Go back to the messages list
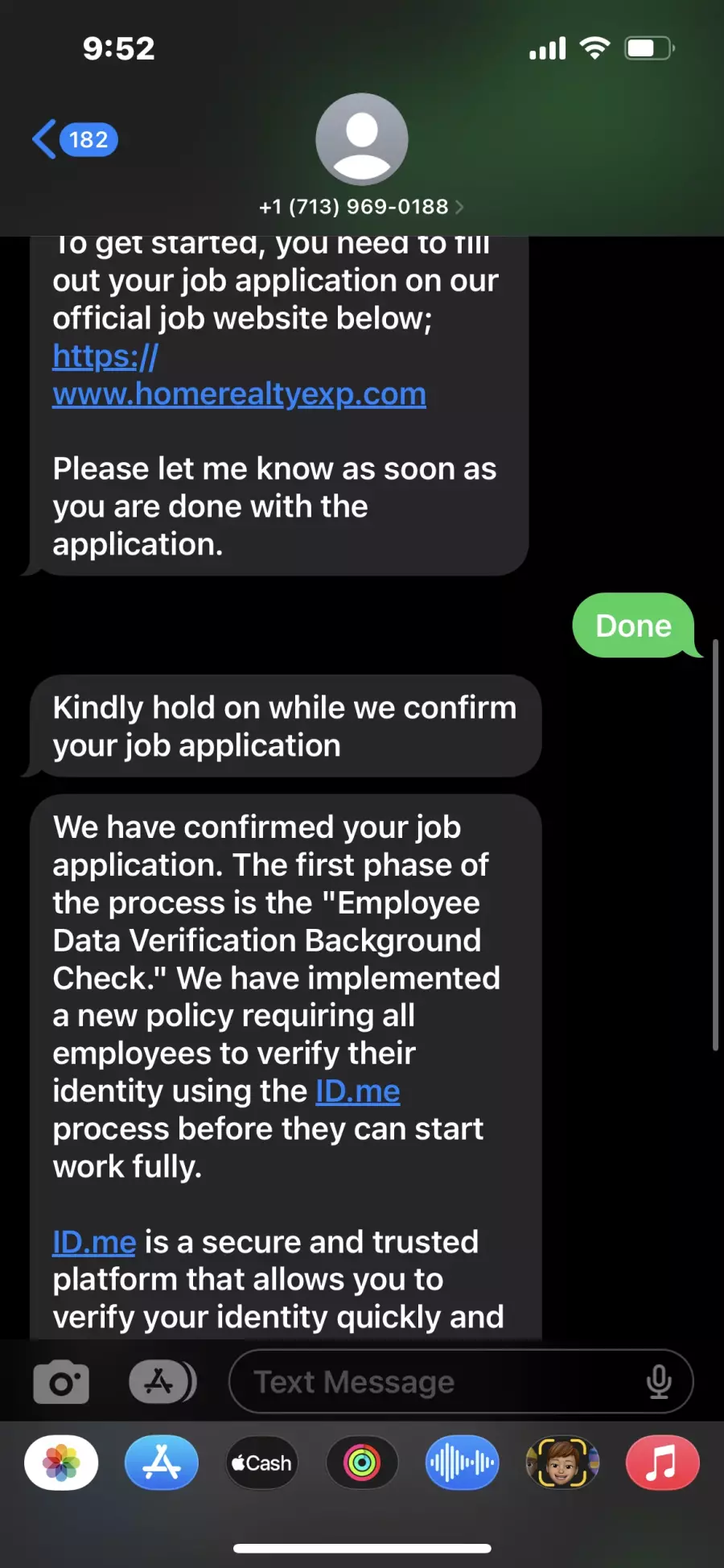 pyautogui.click(x=74, y=140)
